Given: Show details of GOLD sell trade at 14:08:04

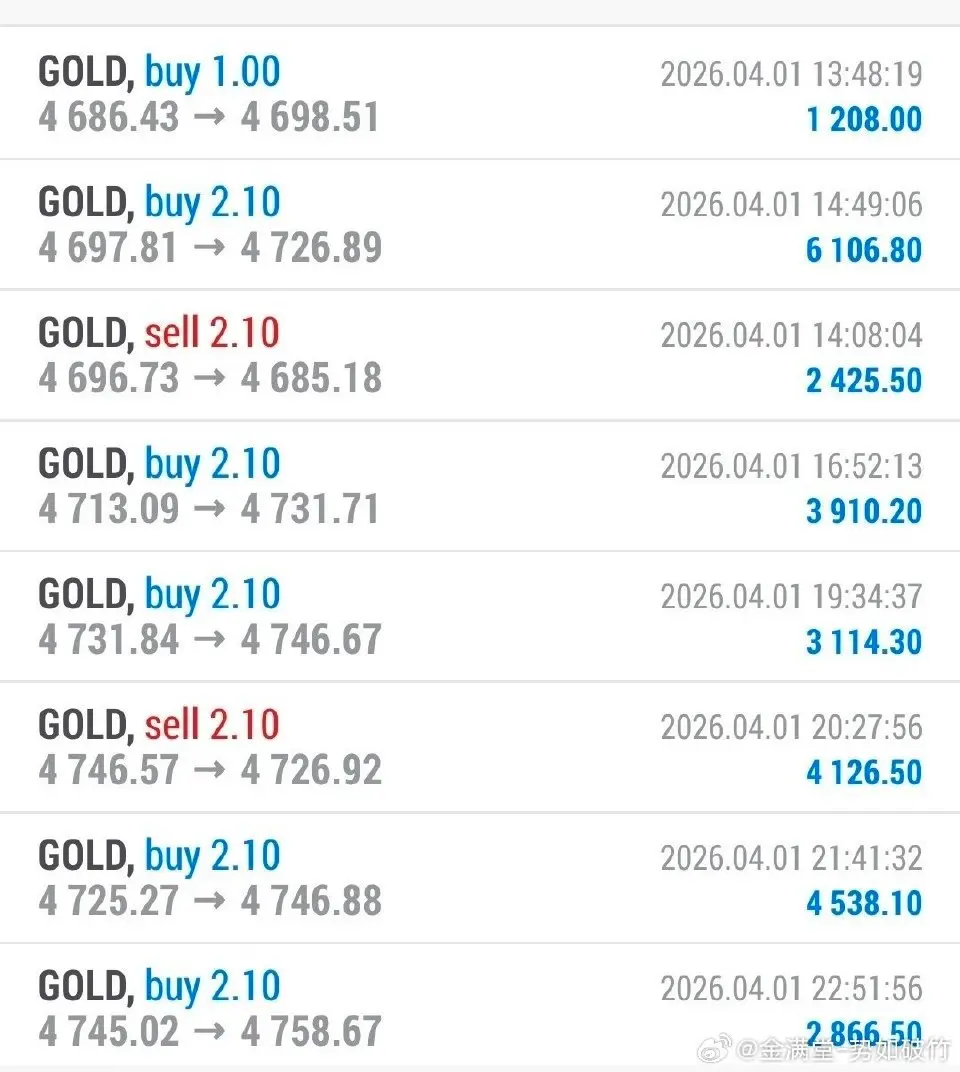Looking at the screenshot, I should (480, 356).
